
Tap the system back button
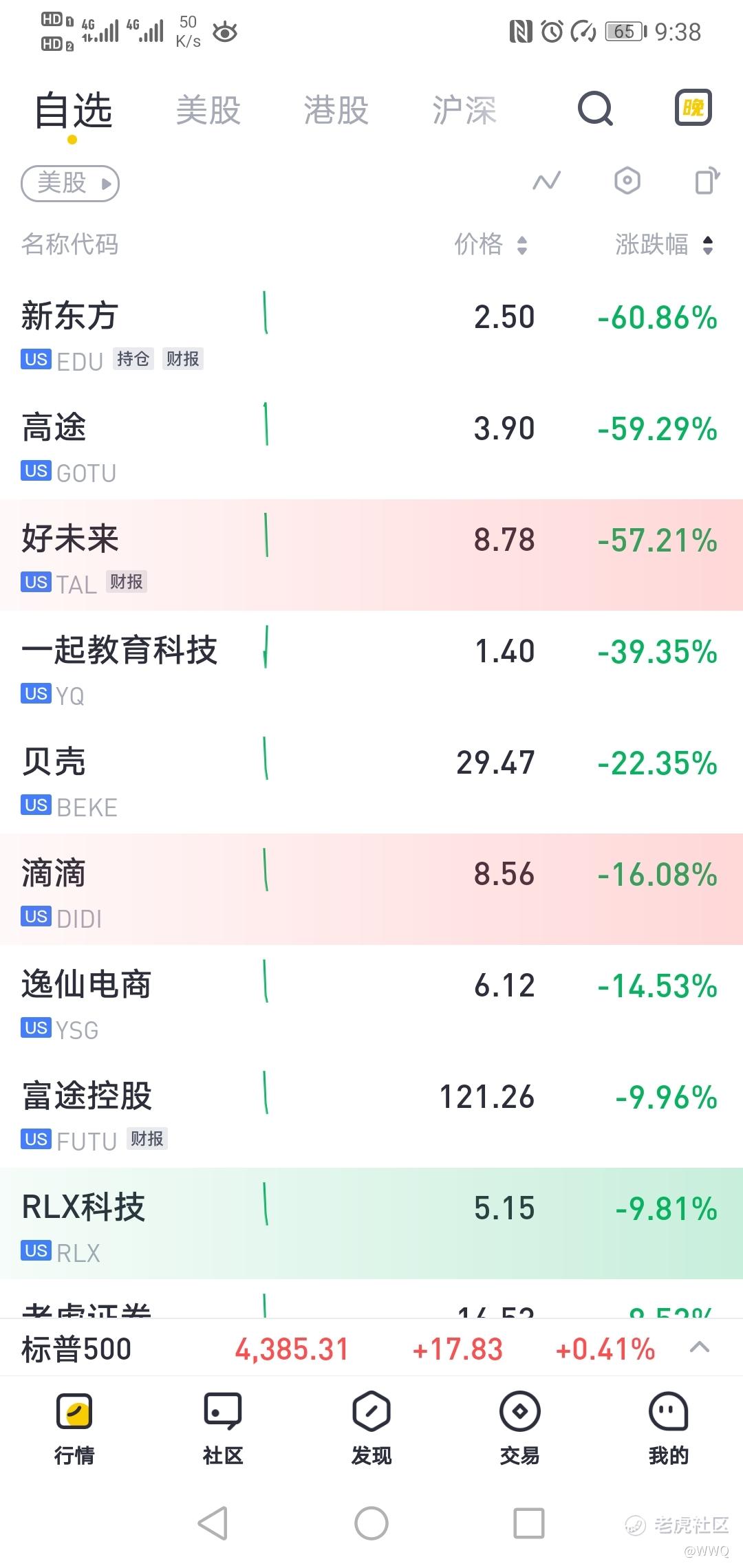coord(213,1523)
